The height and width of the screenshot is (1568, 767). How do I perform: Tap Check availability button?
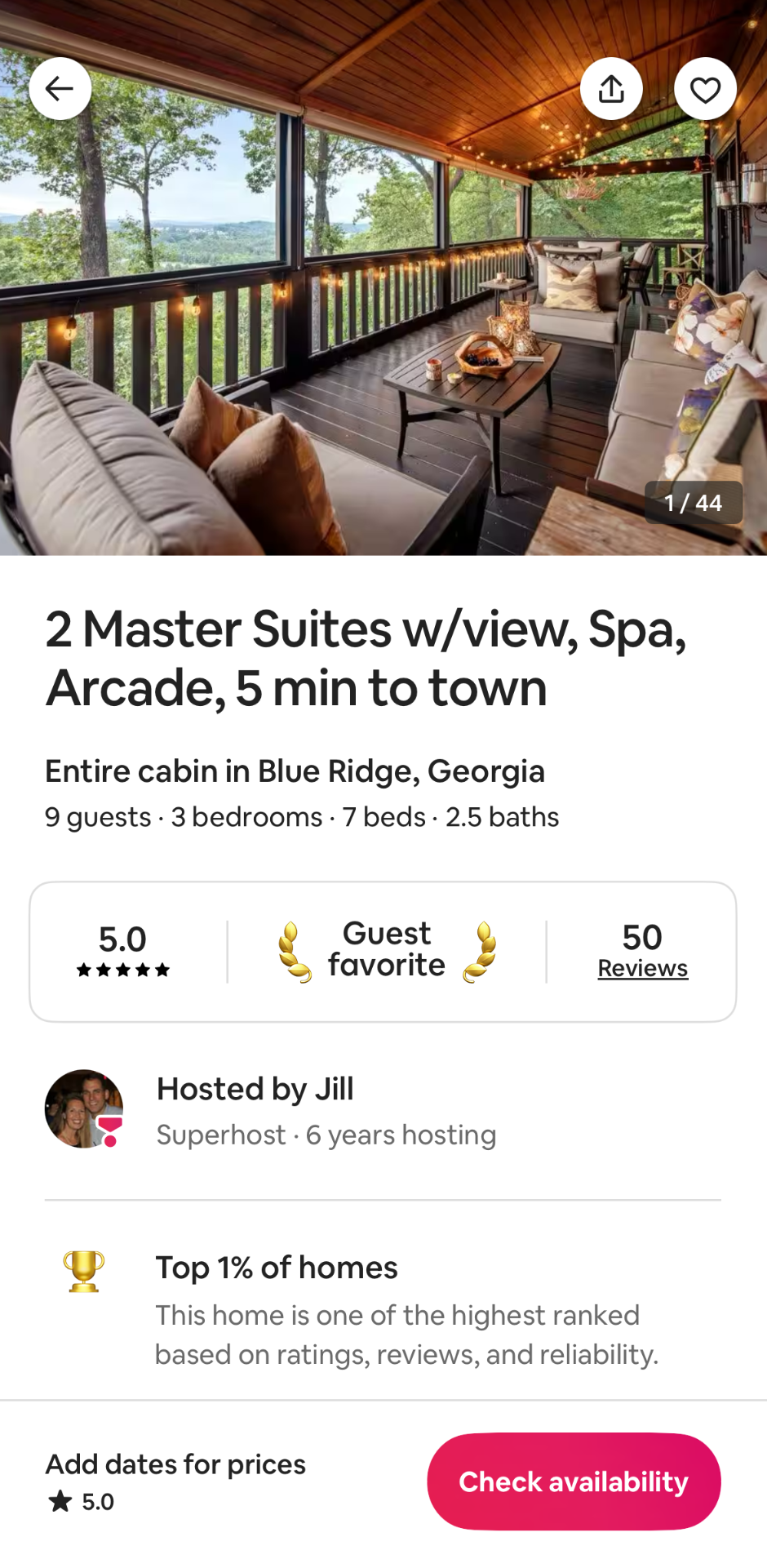pyautogui.click(x=574, y=1481)
